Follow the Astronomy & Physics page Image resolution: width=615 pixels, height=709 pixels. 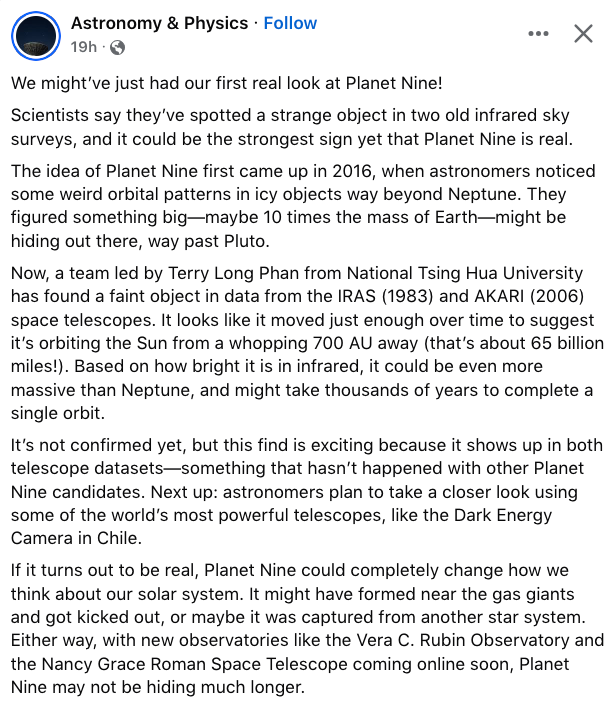click(x=290, y=23)
